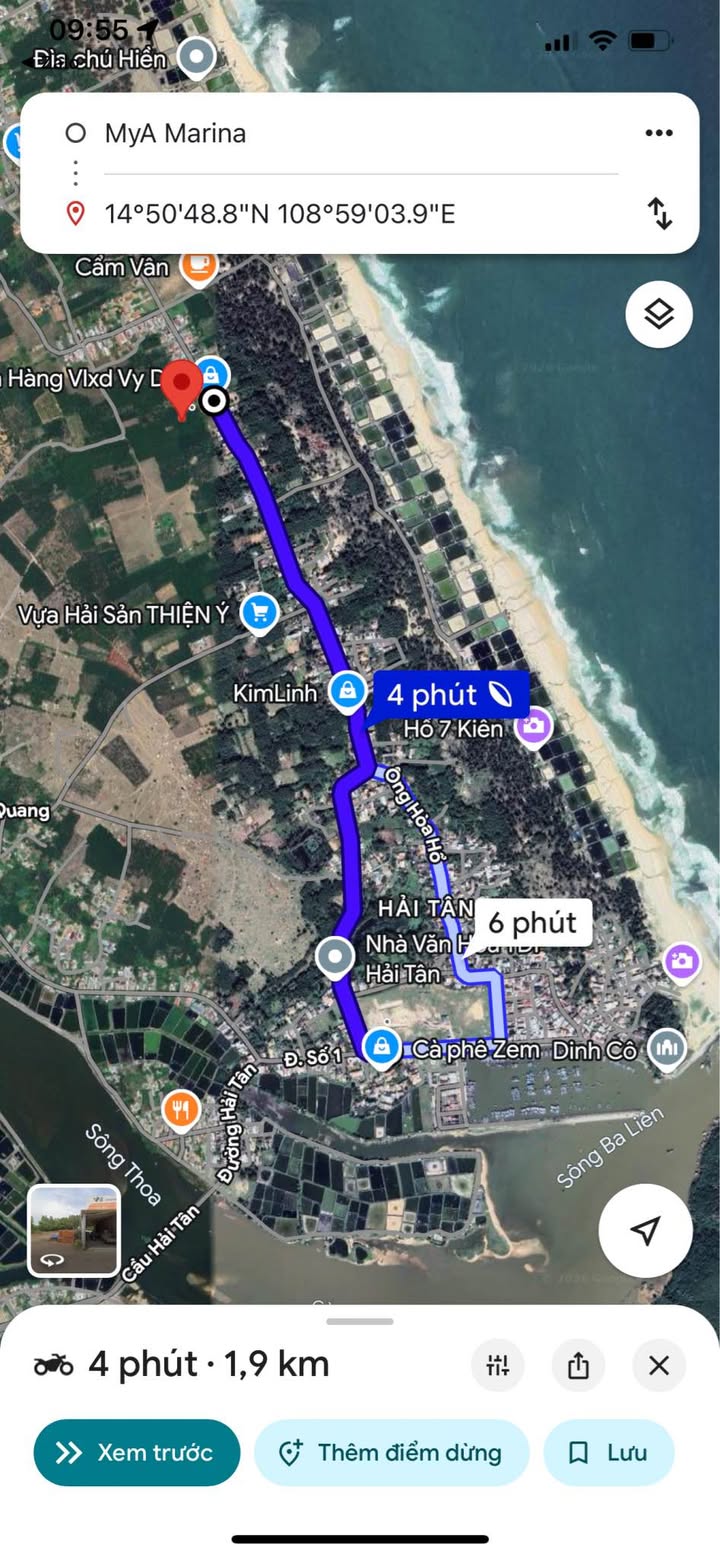The width and height of the screenshot is (720, 1557).
Task: Open the Street View thumbnail
Action: 74,1230
